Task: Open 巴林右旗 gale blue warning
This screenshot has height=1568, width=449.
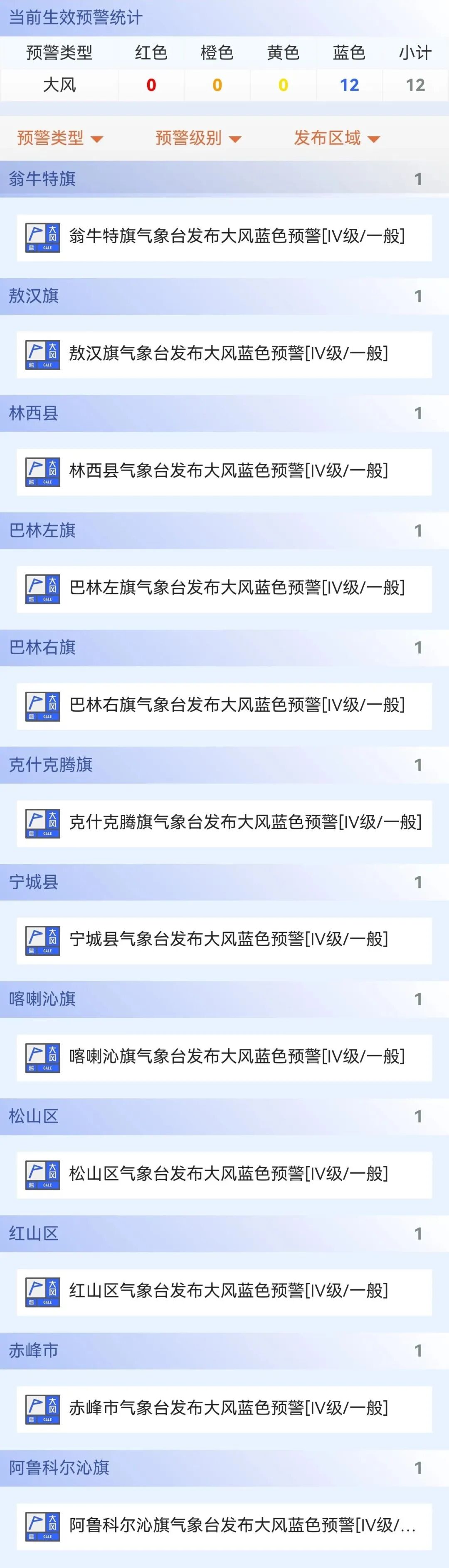Action: click(x=224, y=706)
